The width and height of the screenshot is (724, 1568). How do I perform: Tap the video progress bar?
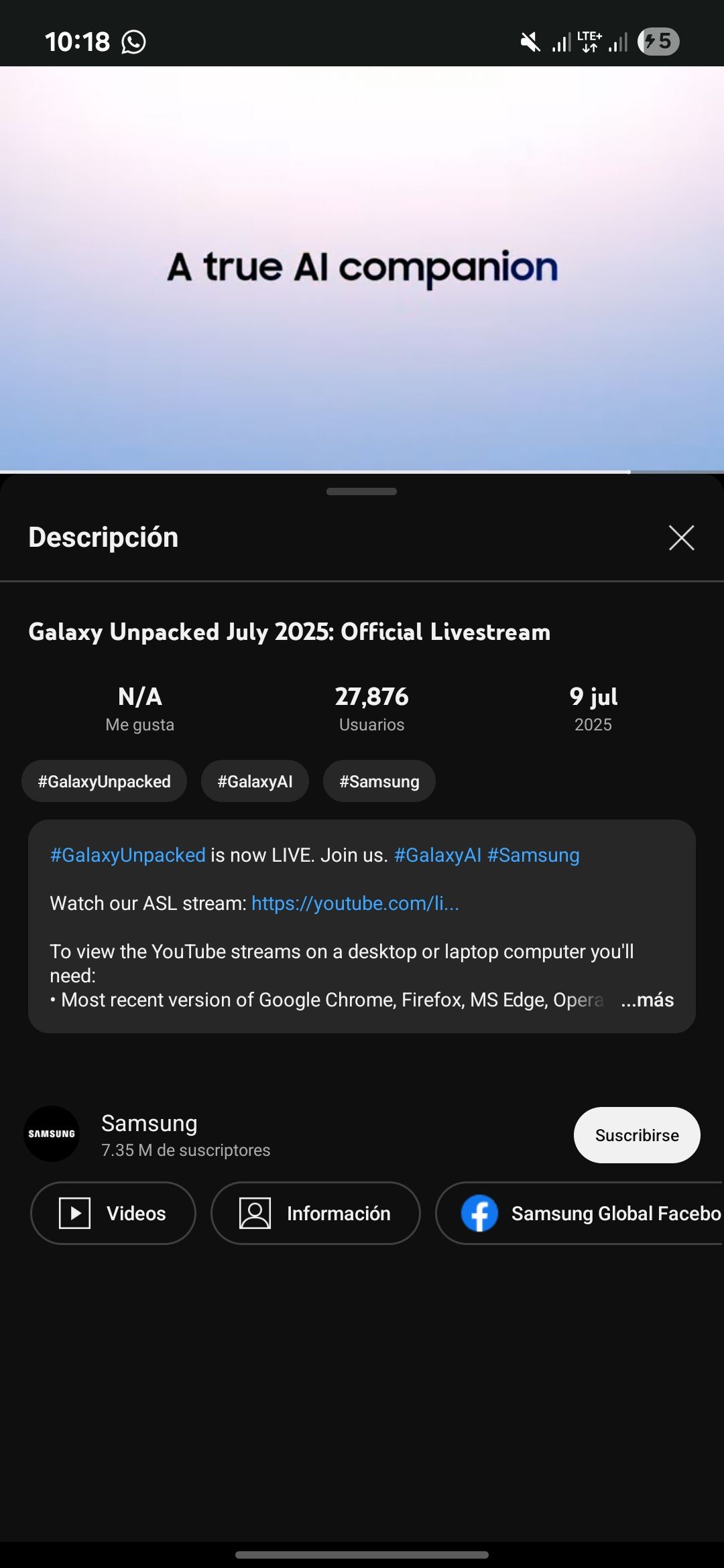coord(362,473)
